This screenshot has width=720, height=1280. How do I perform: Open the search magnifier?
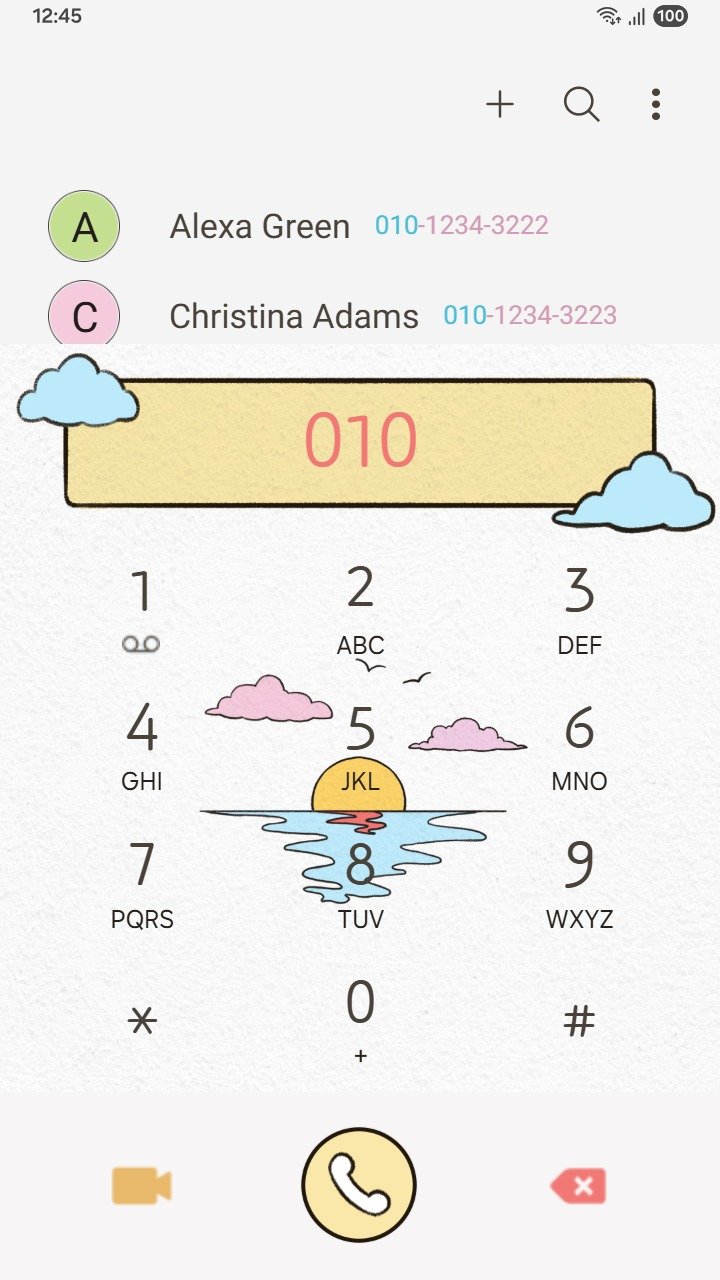coord(581,104)
